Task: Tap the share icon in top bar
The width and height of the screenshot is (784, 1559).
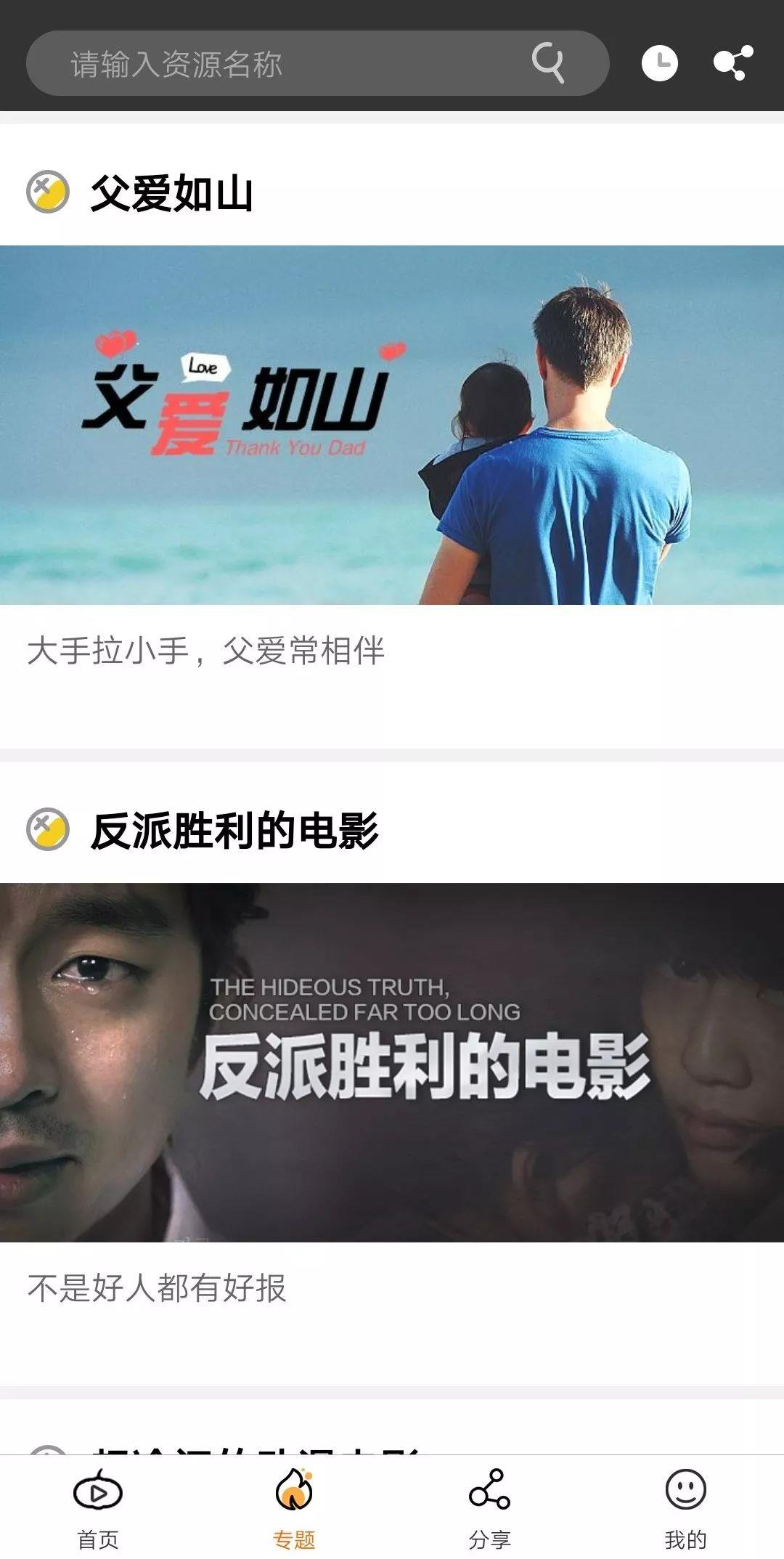Action: (x=732, y=63)
